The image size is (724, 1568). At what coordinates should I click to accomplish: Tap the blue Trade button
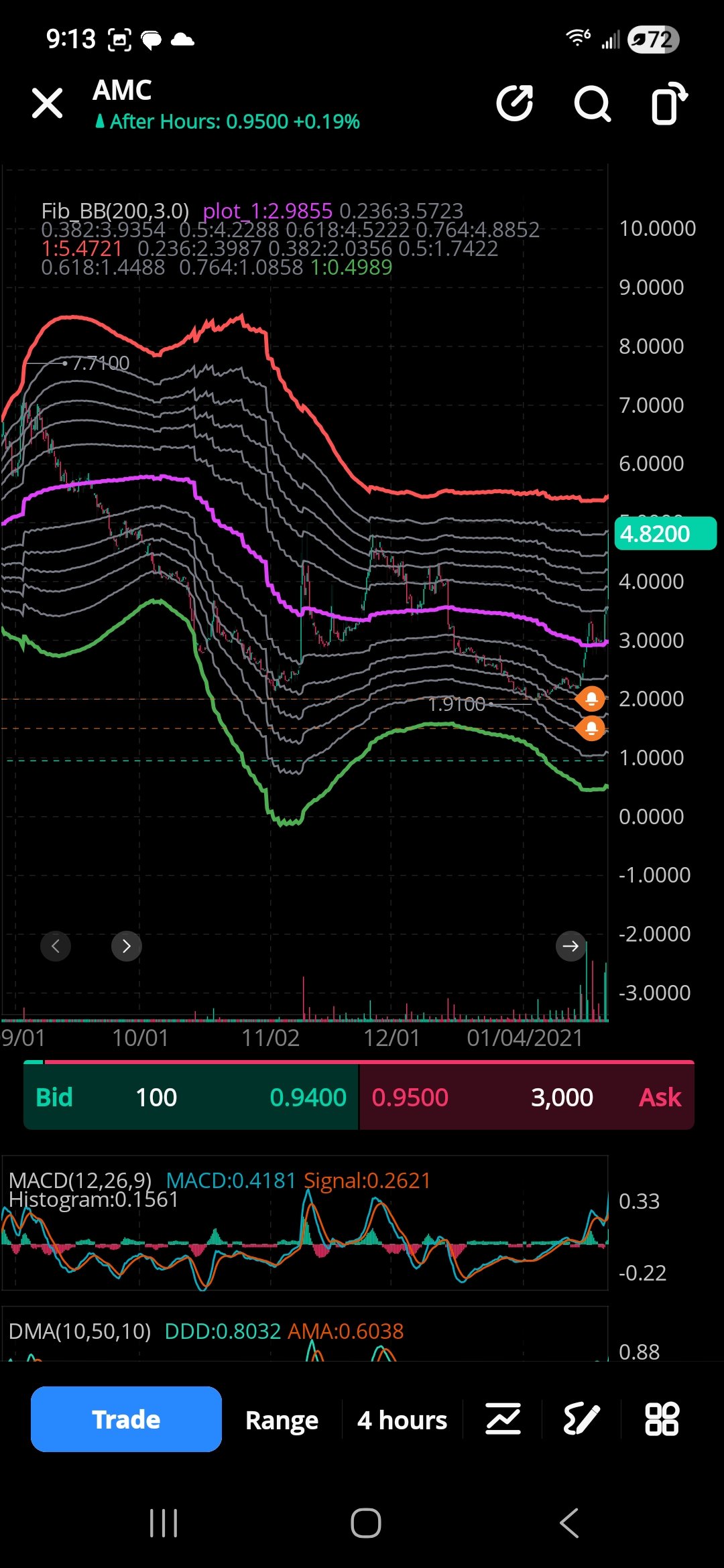pos(126,1419)
